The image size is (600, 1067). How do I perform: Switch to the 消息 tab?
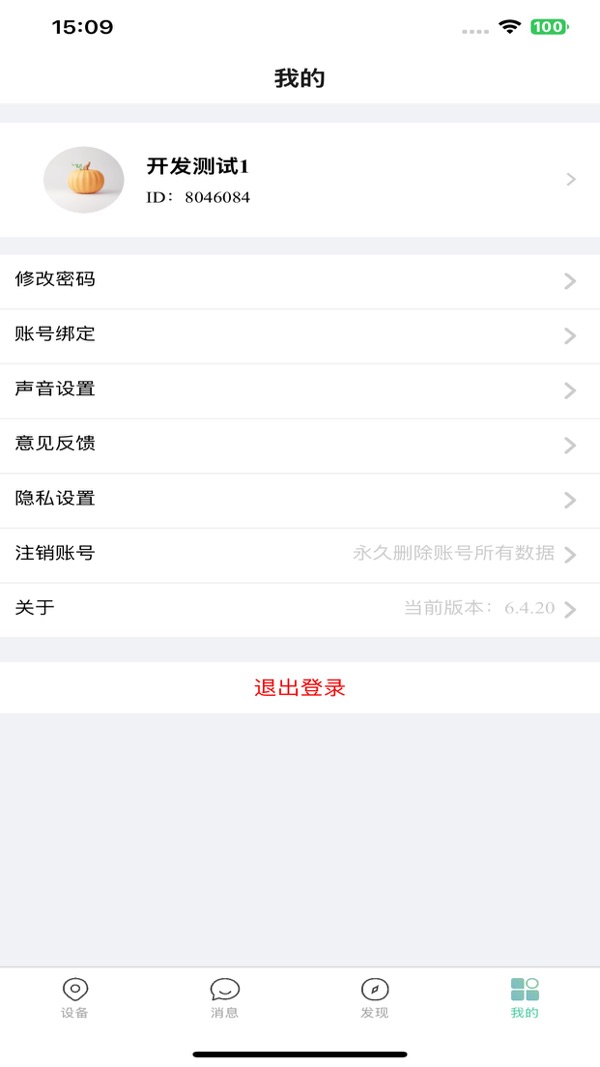click(225, 998)
